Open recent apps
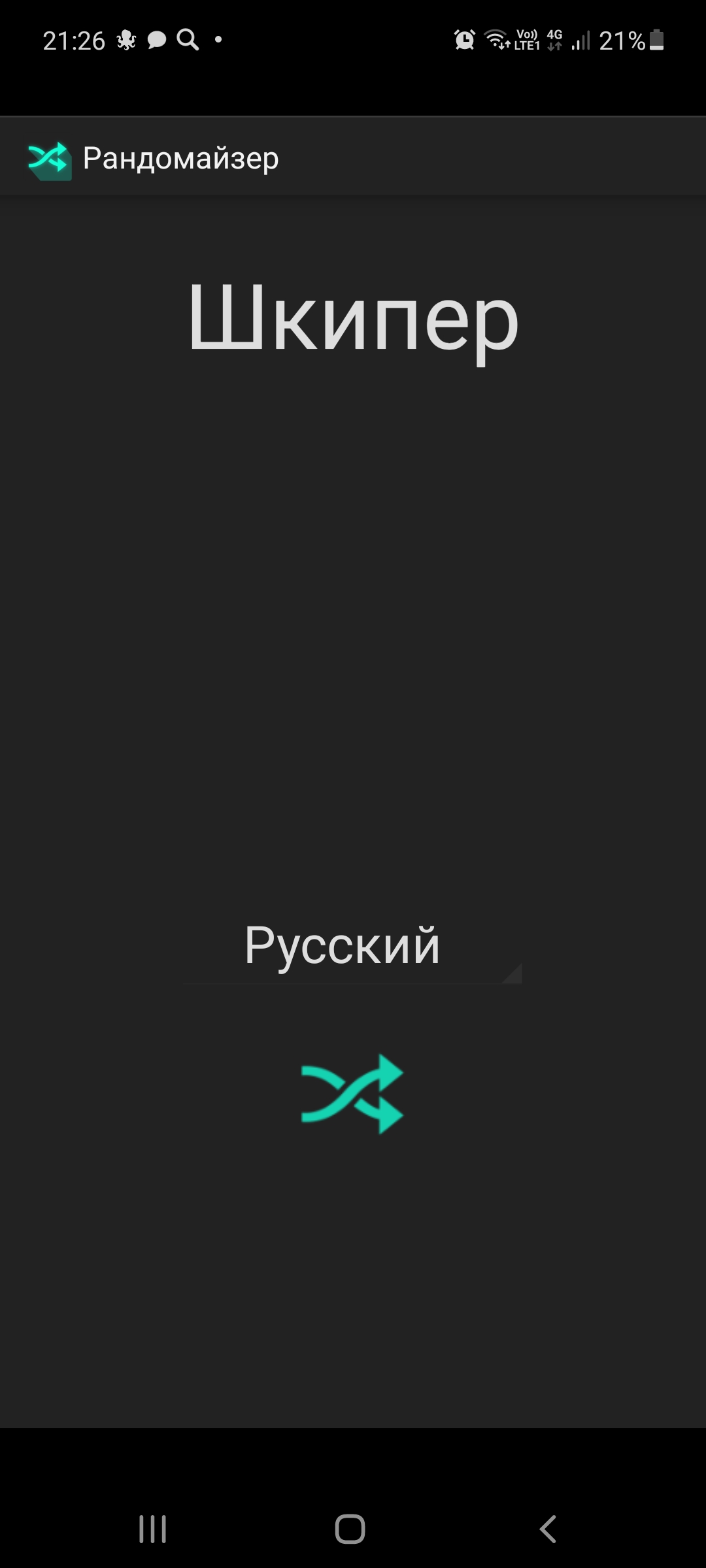 coord(153,1529)
